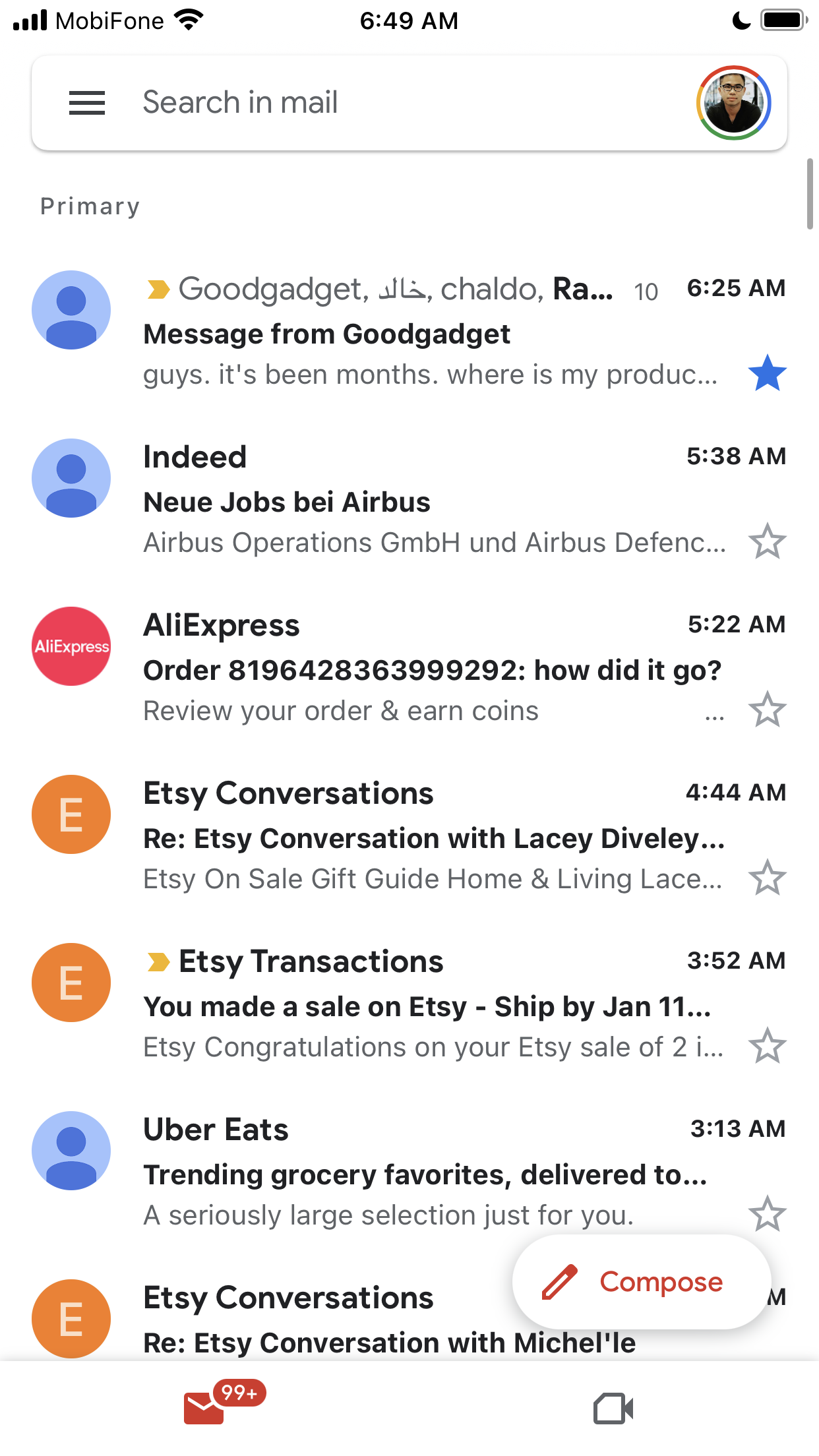The image size is (819, 1456).
Task: Star the Uber Eats email
Action: 768,1214
